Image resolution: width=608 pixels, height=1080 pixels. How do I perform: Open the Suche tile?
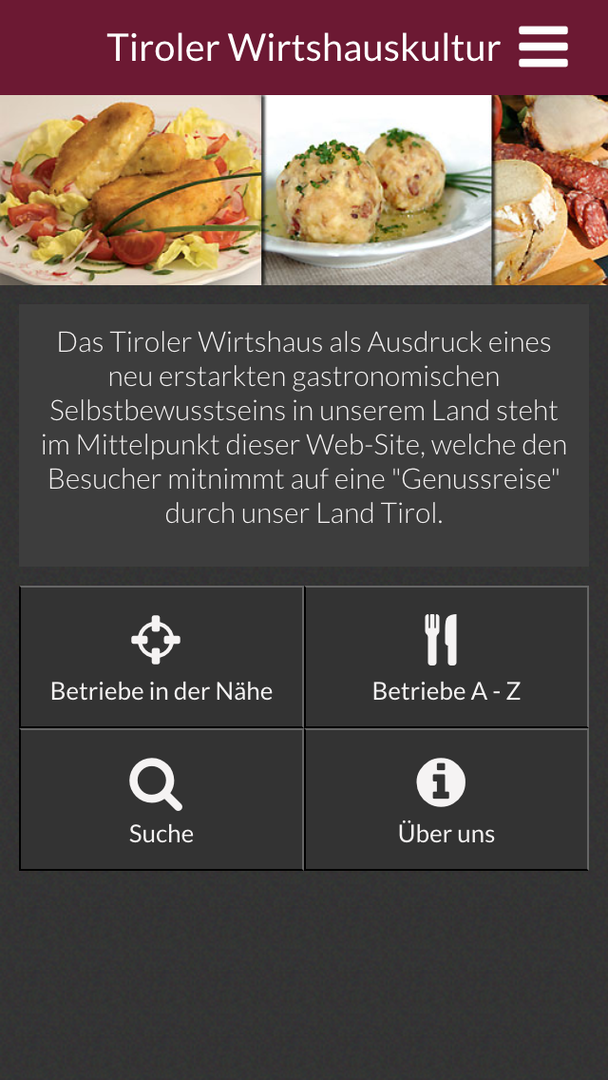(x=161, y=800)
